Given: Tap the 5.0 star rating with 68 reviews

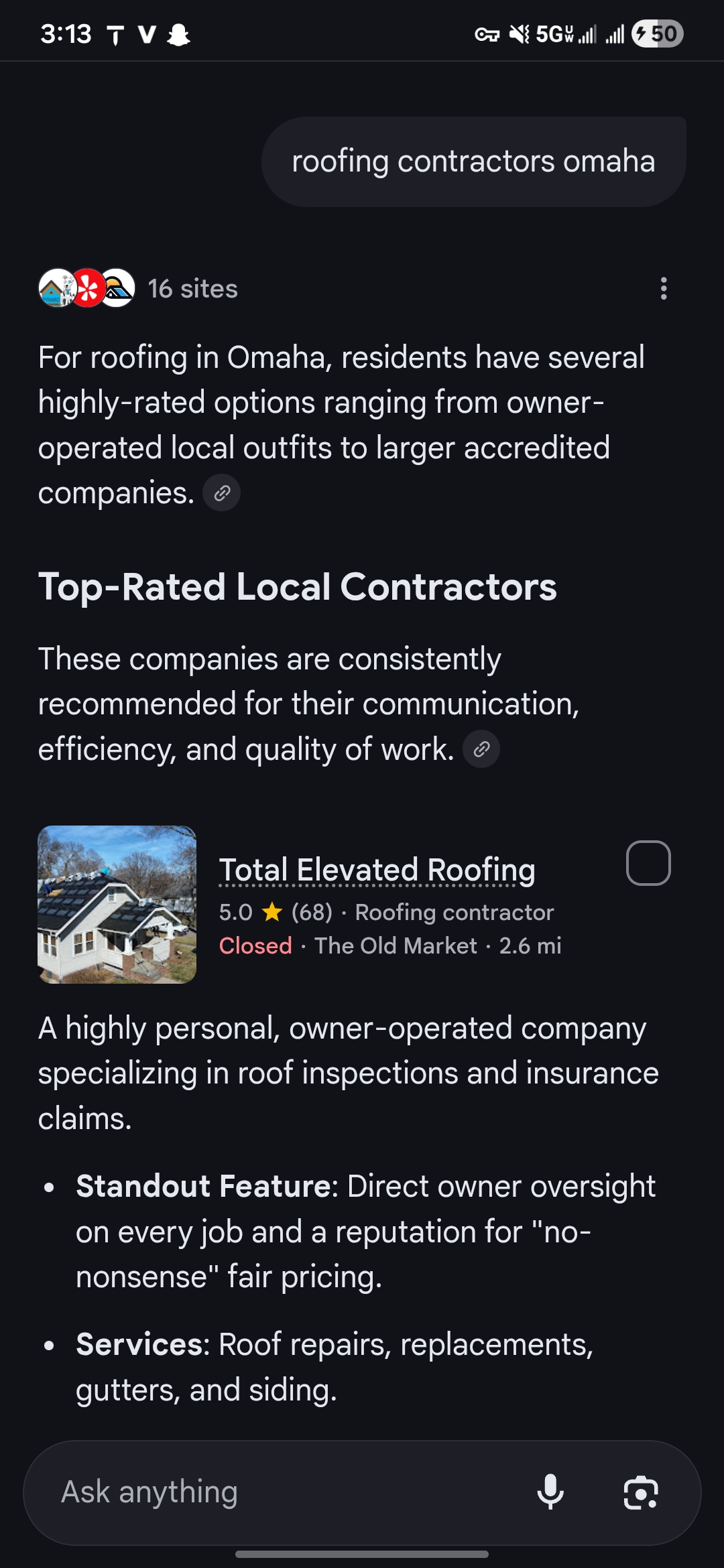Looking at the screenshot, I should point(276,912).
